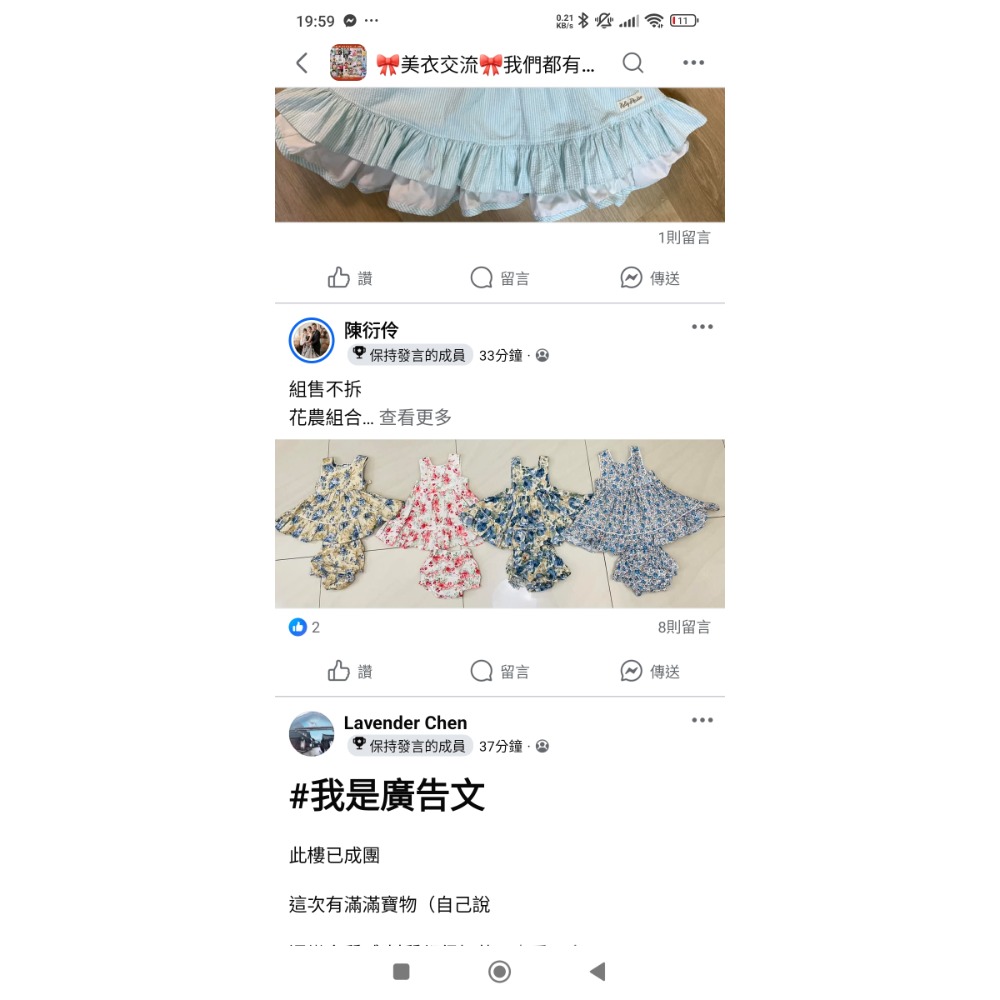Tap the #我是廣告文 hashtag

387,795
